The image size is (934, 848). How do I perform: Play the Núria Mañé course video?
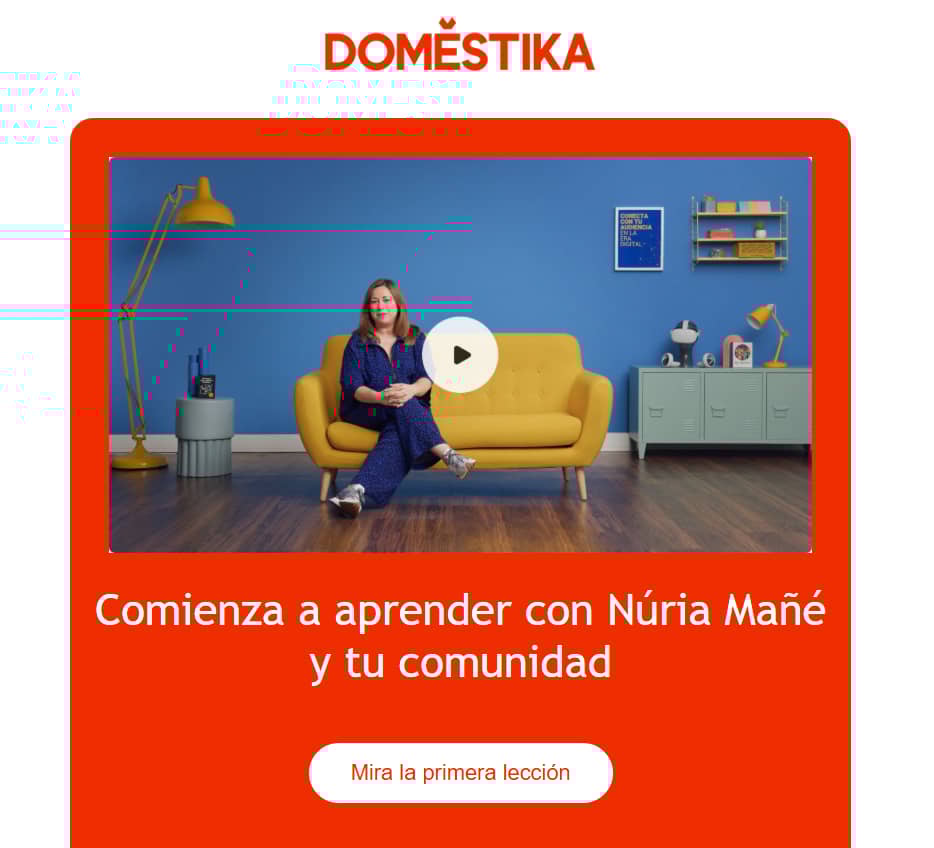pos(460,355)
